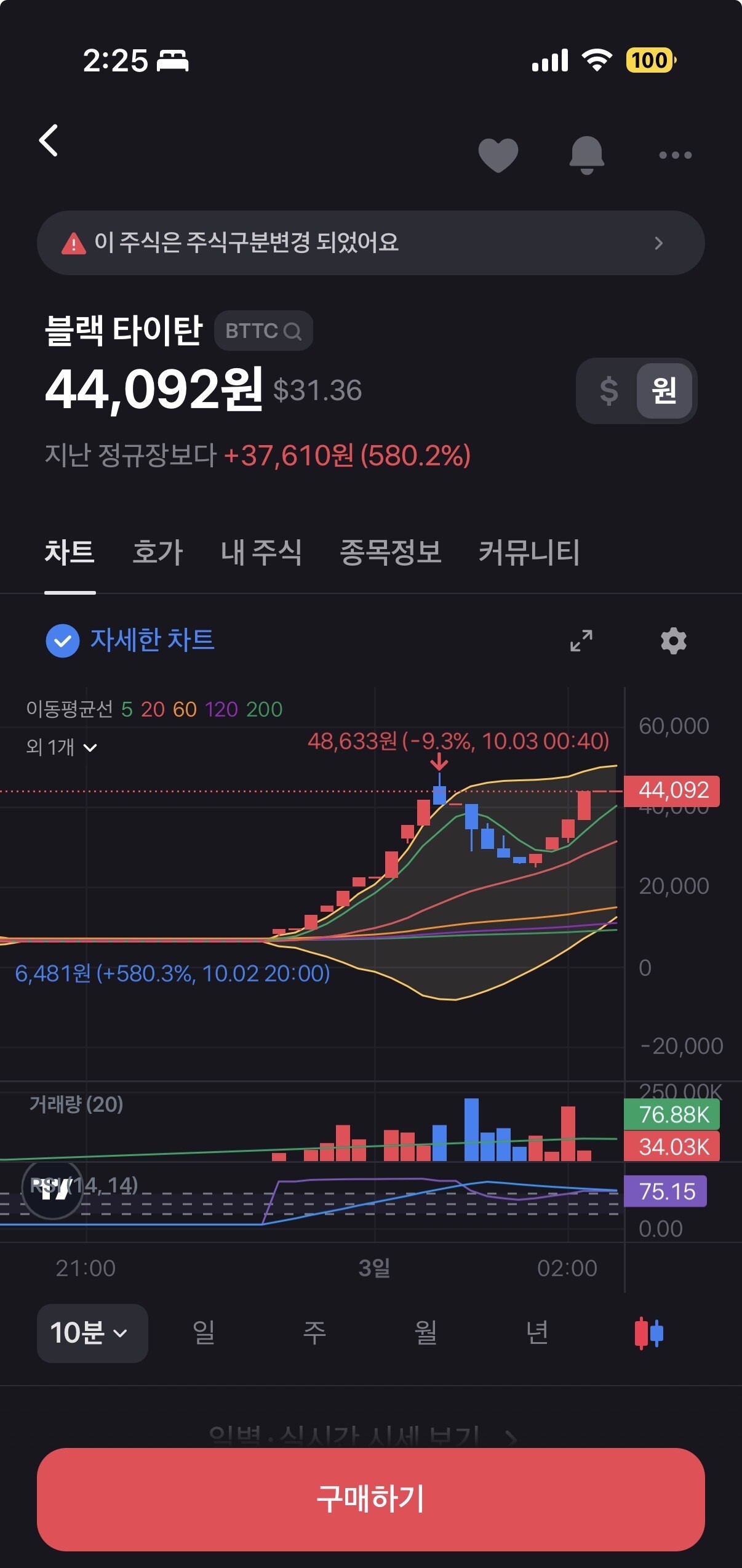Add 블랙 타이탄 to favorites with the heart
The image size is (742, 1568).
(498, 155)
